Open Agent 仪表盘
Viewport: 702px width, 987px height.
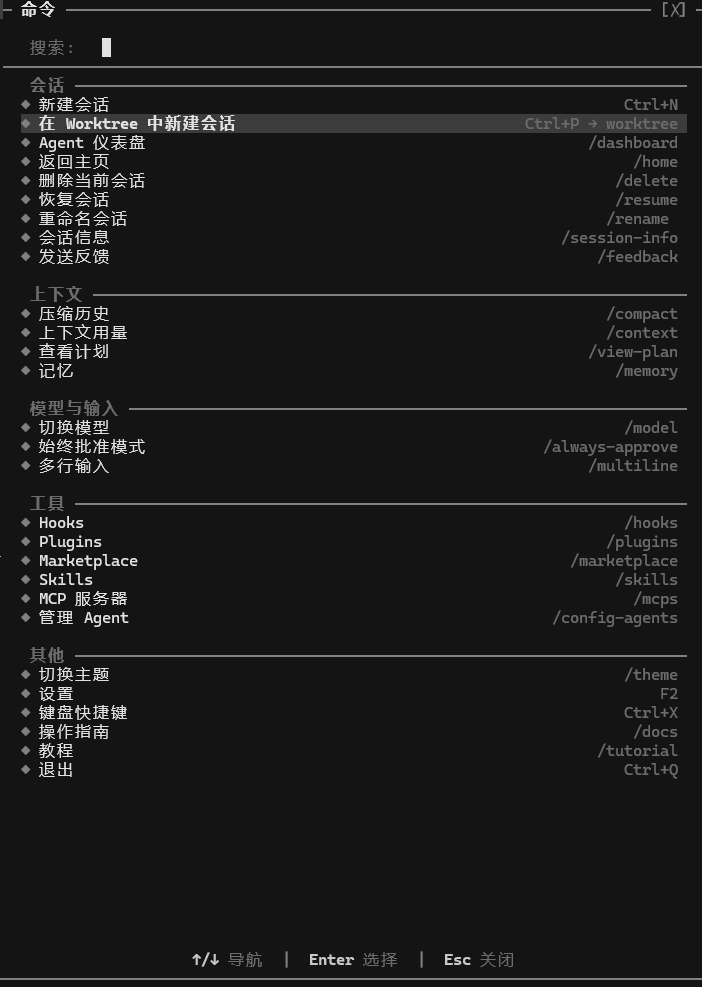pos(353,143)
